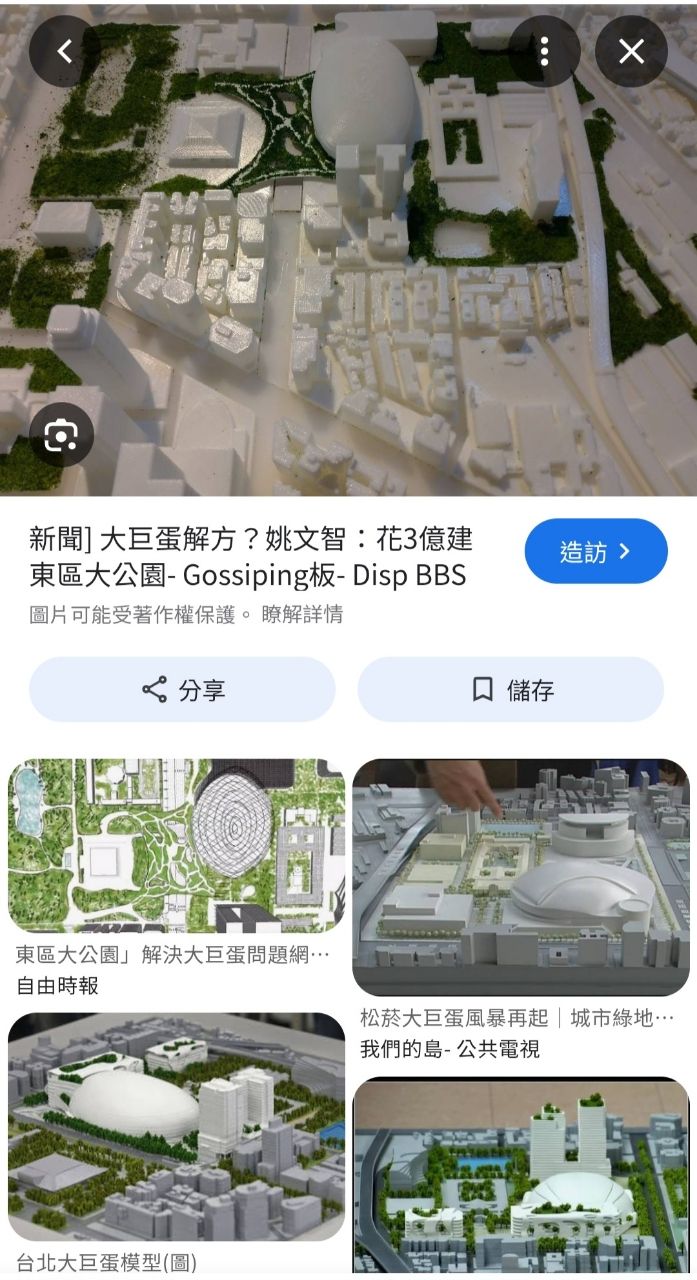This screenshot has width=697, height=1280.
Task: Go back using the top-left arrow
Action: point(64,52)
